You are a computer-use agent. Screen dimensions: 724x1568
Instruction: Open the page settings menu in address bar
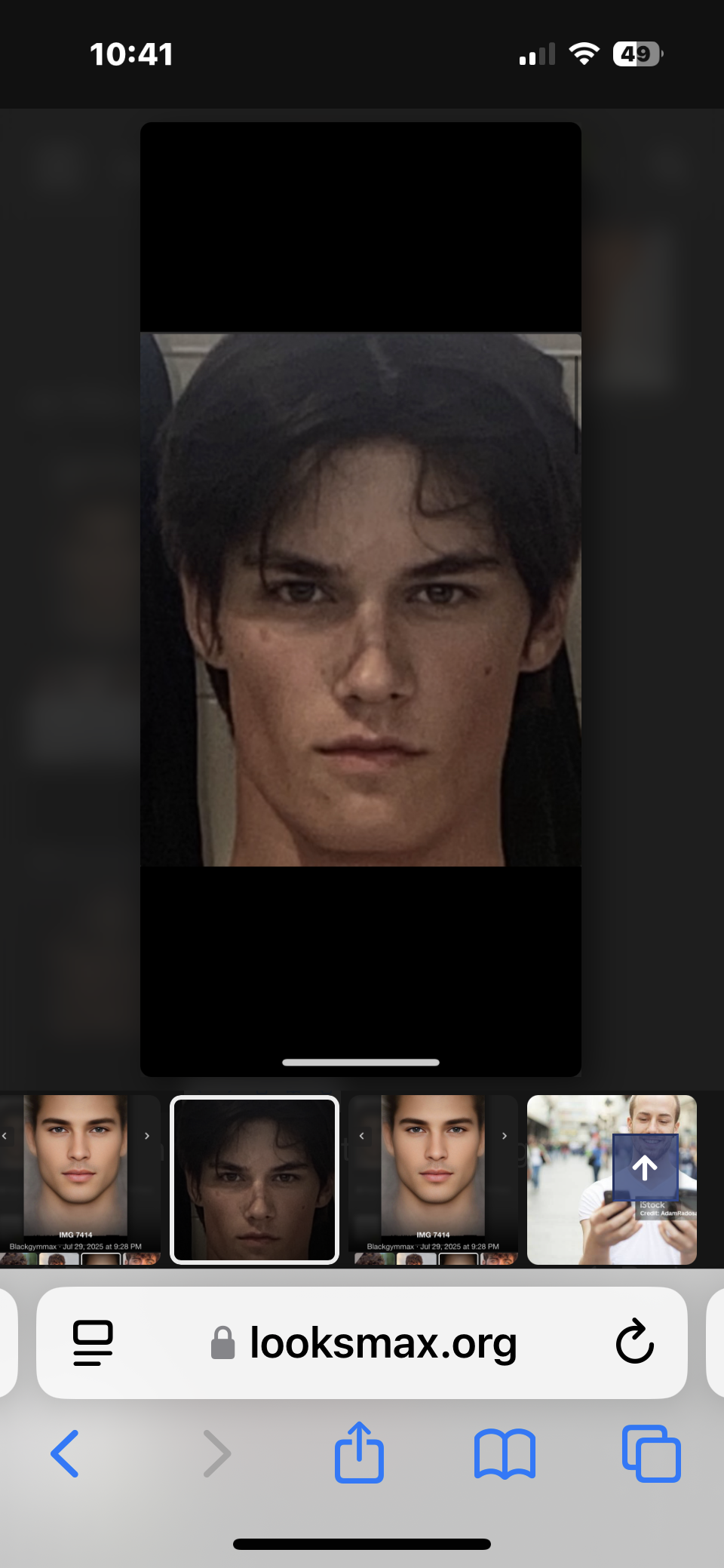[x=93, y=1342]
